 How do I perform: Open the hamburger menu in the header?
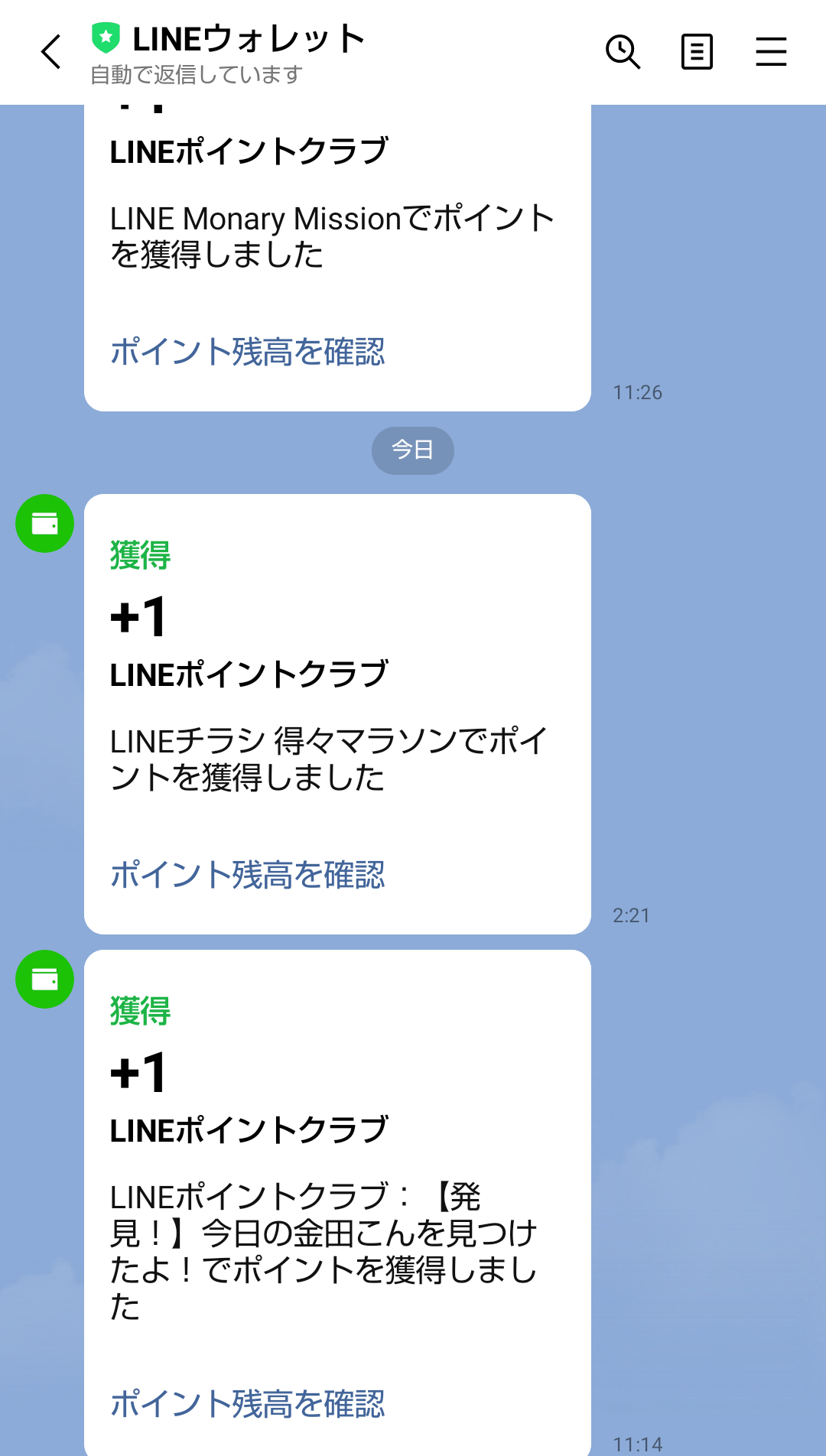(x=771, y=52)
